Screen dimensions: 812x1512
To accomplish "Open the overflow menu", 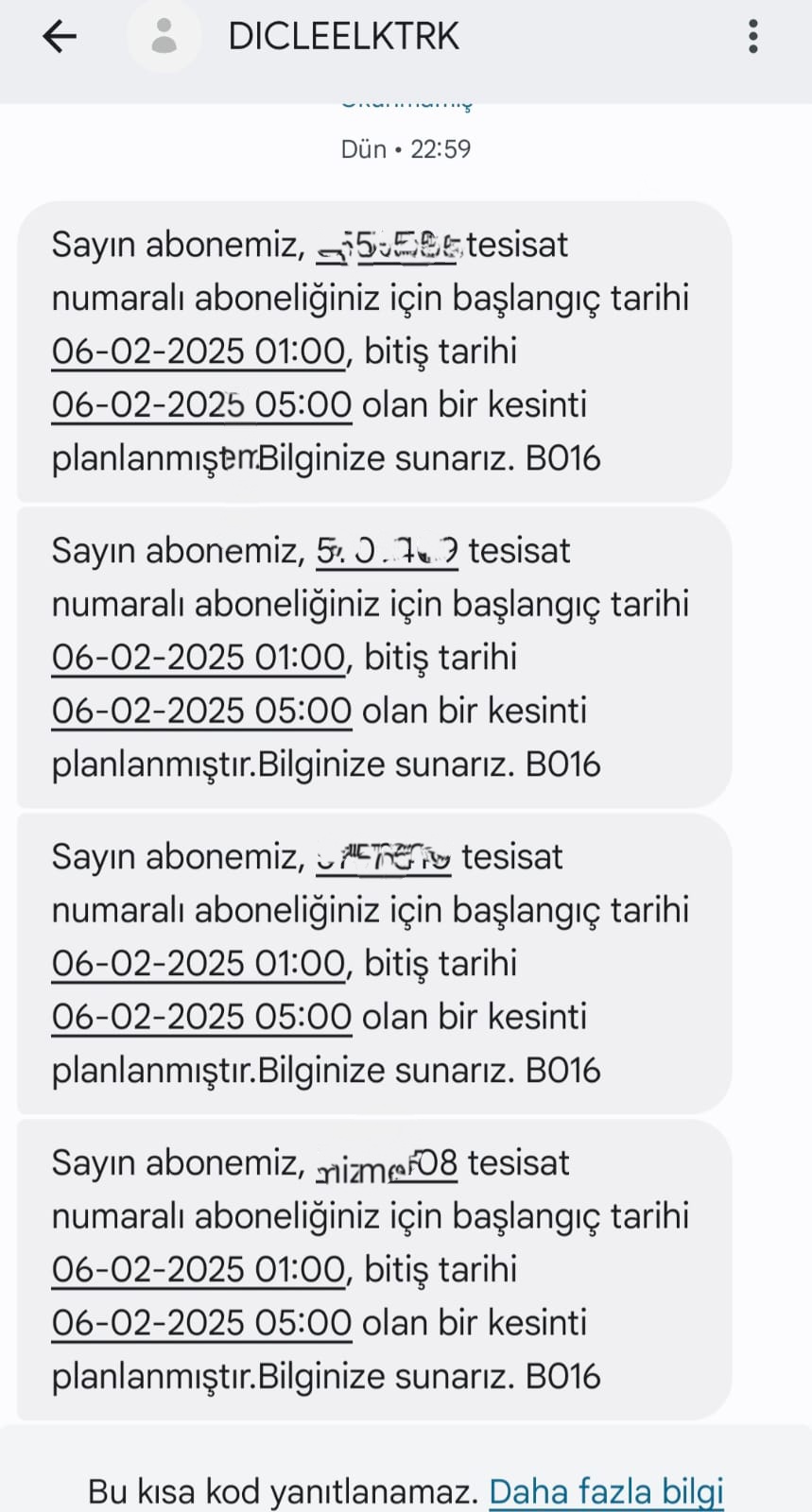I will tap(752, 37).
